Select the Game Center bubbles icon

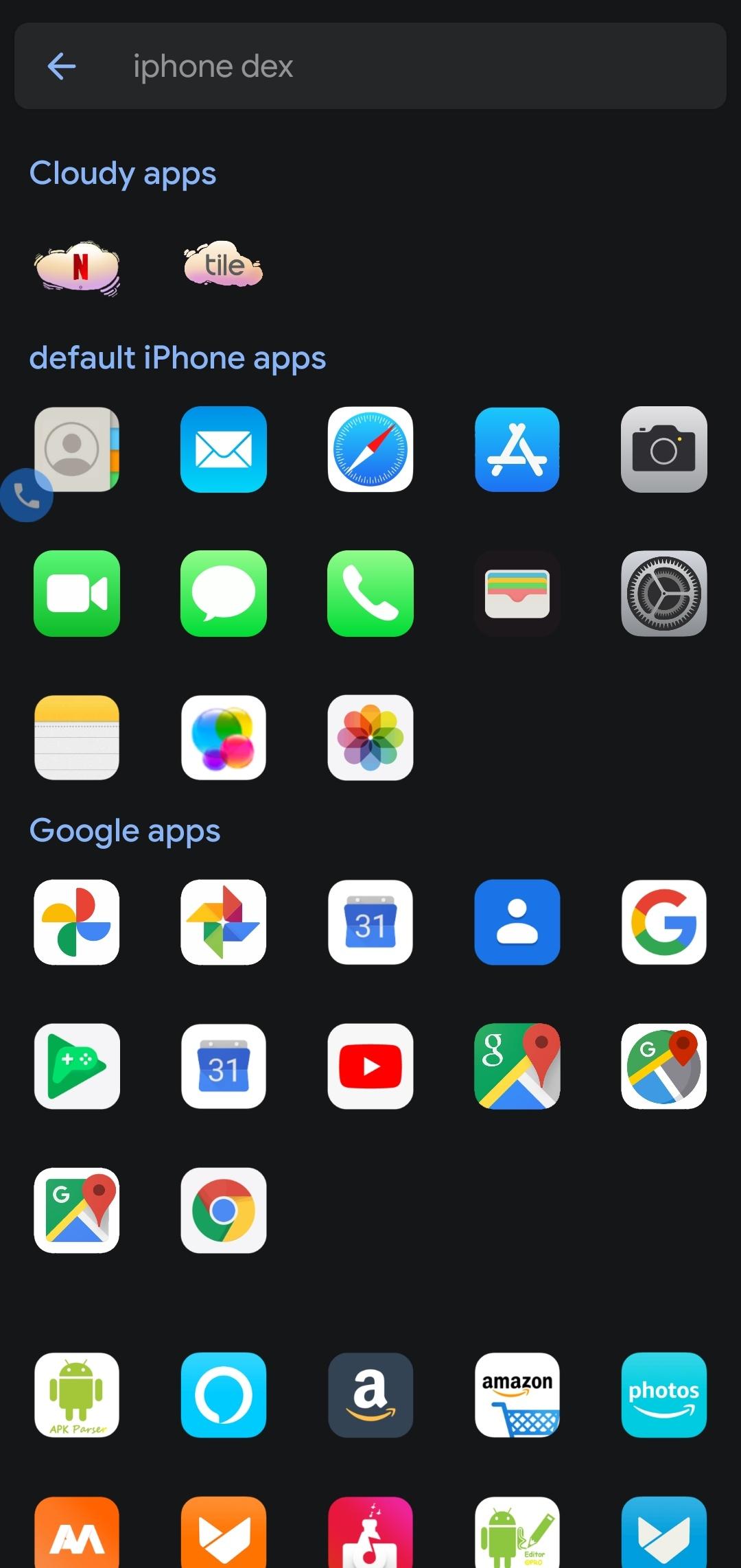click(x=224, y=738)
